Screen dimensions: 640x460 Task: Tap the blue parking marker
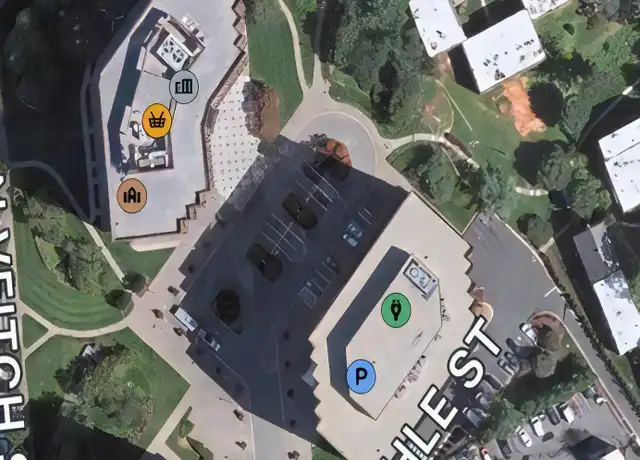pyautogui.click(x=361, y=377)
